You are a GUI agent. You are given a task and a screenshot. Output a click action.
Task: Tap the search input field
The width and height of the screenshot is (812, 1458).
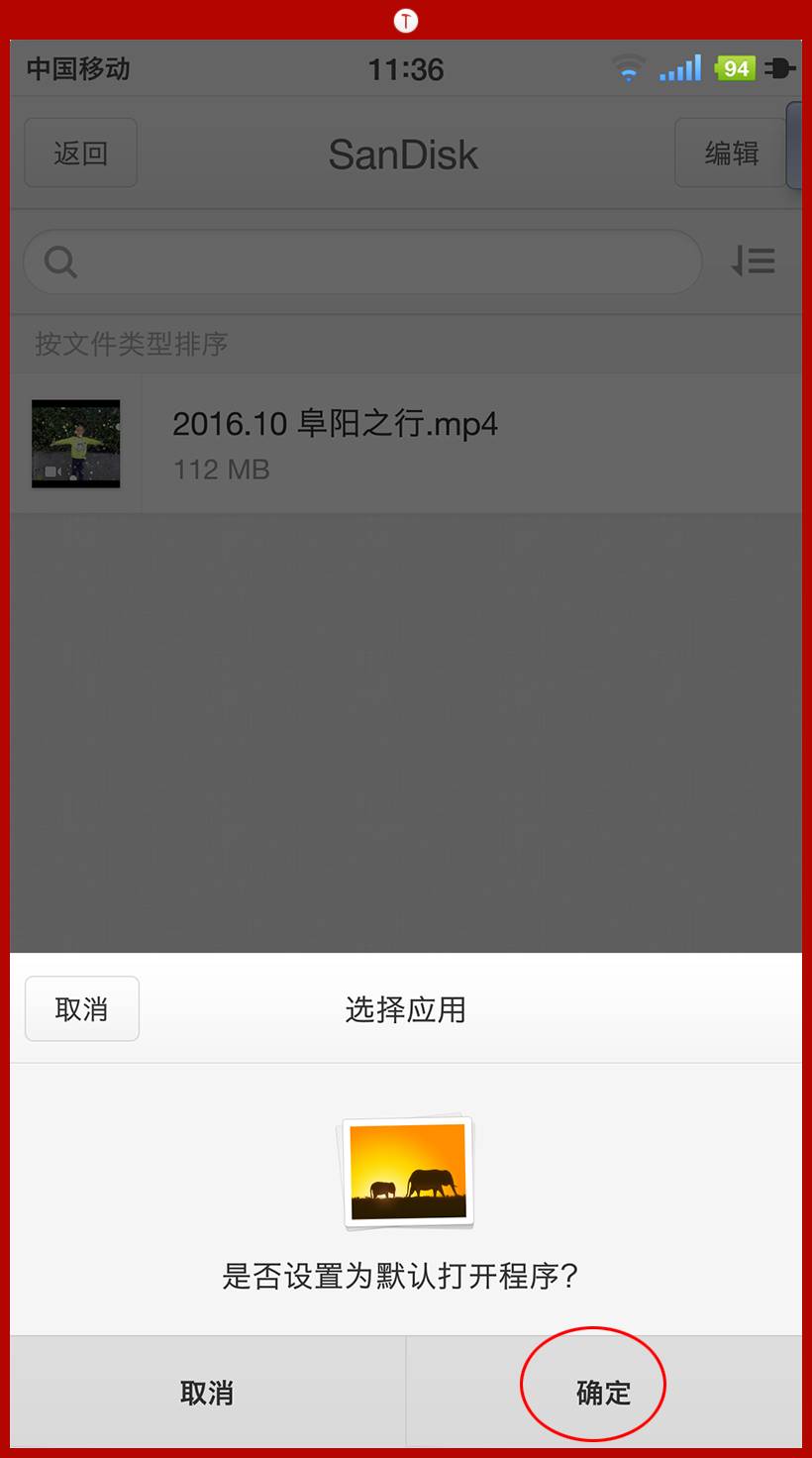click(x=361, y=261)
